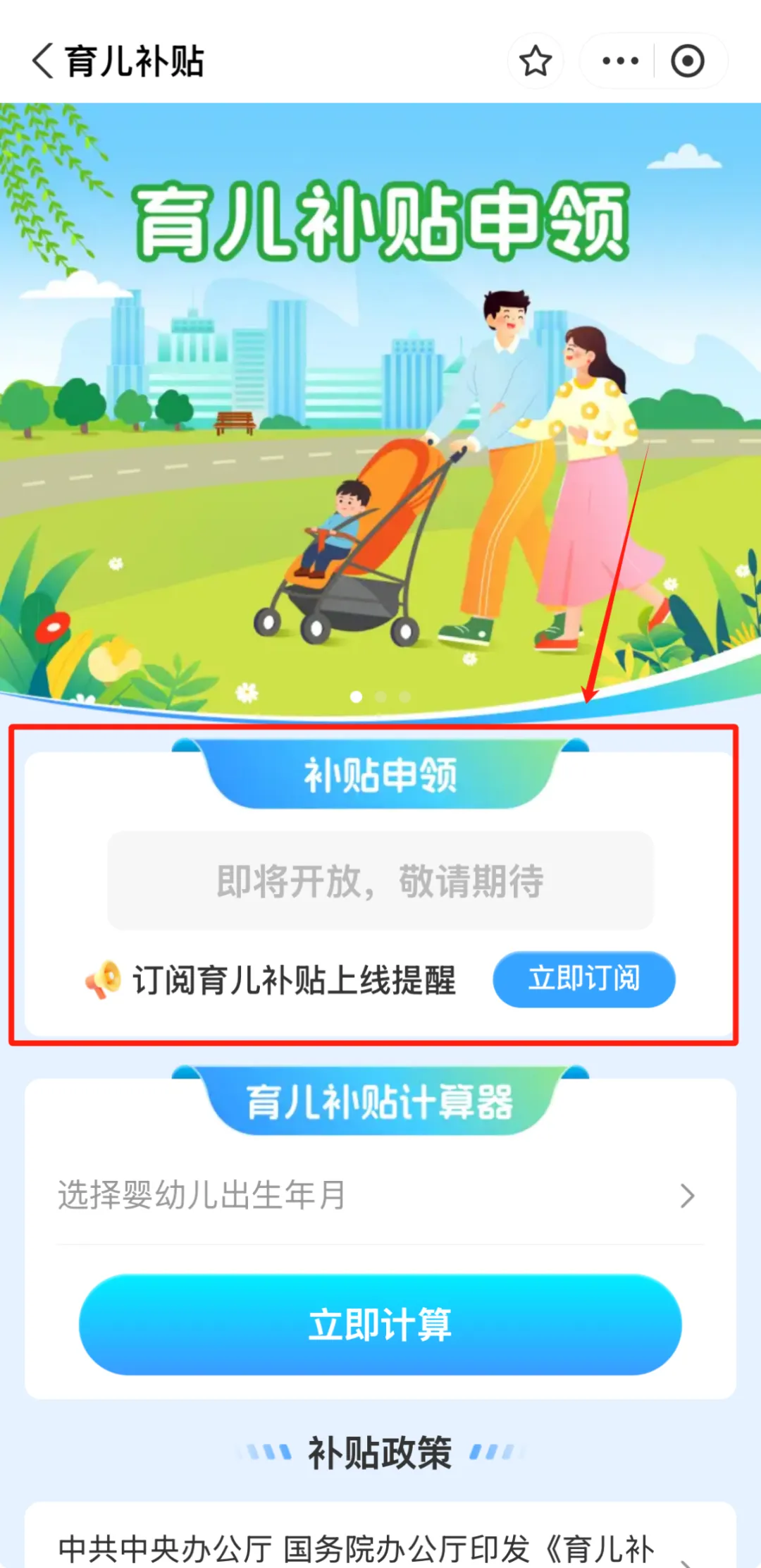Close the mini program via the circle icon
This screenshot has height=1568, width=761.
[x=687, y=61]
